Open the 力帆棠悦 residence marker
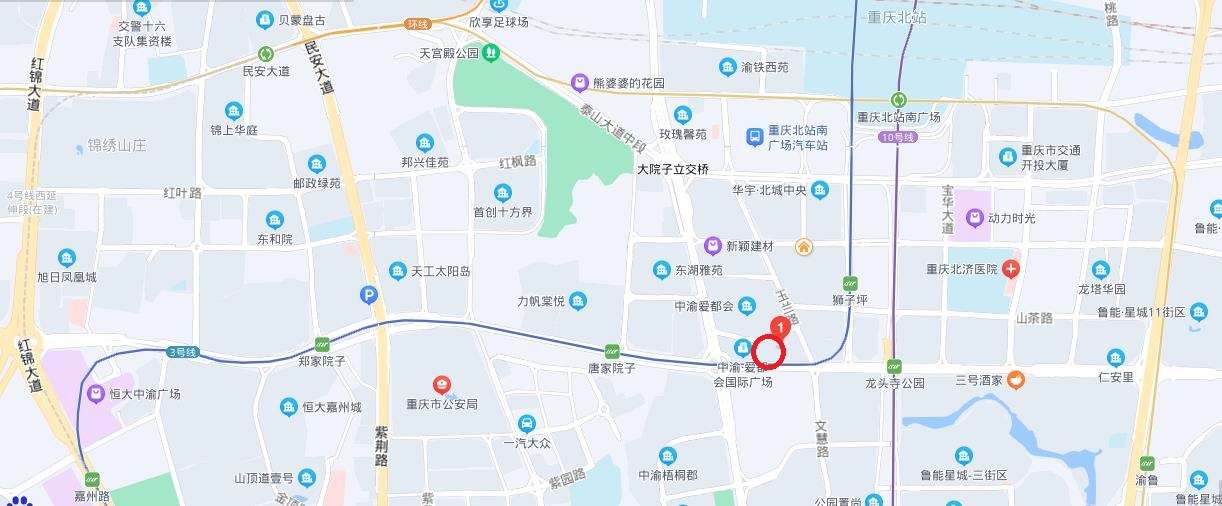This screenshot has height=506, width=1222. click(579, 301)
